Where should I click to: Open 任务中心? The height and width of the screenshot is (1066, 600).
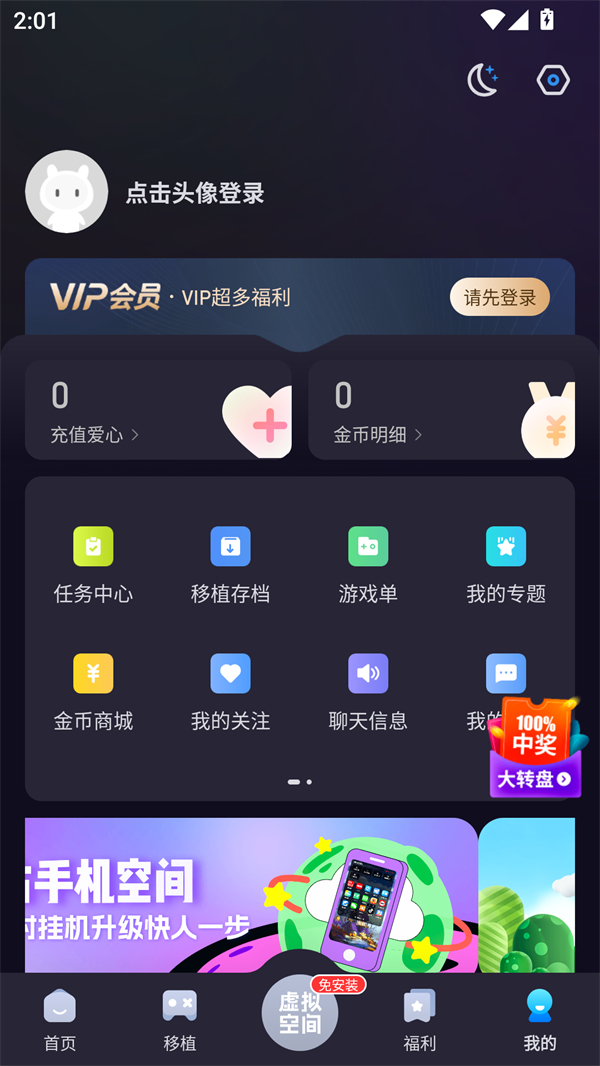(93, 565)
